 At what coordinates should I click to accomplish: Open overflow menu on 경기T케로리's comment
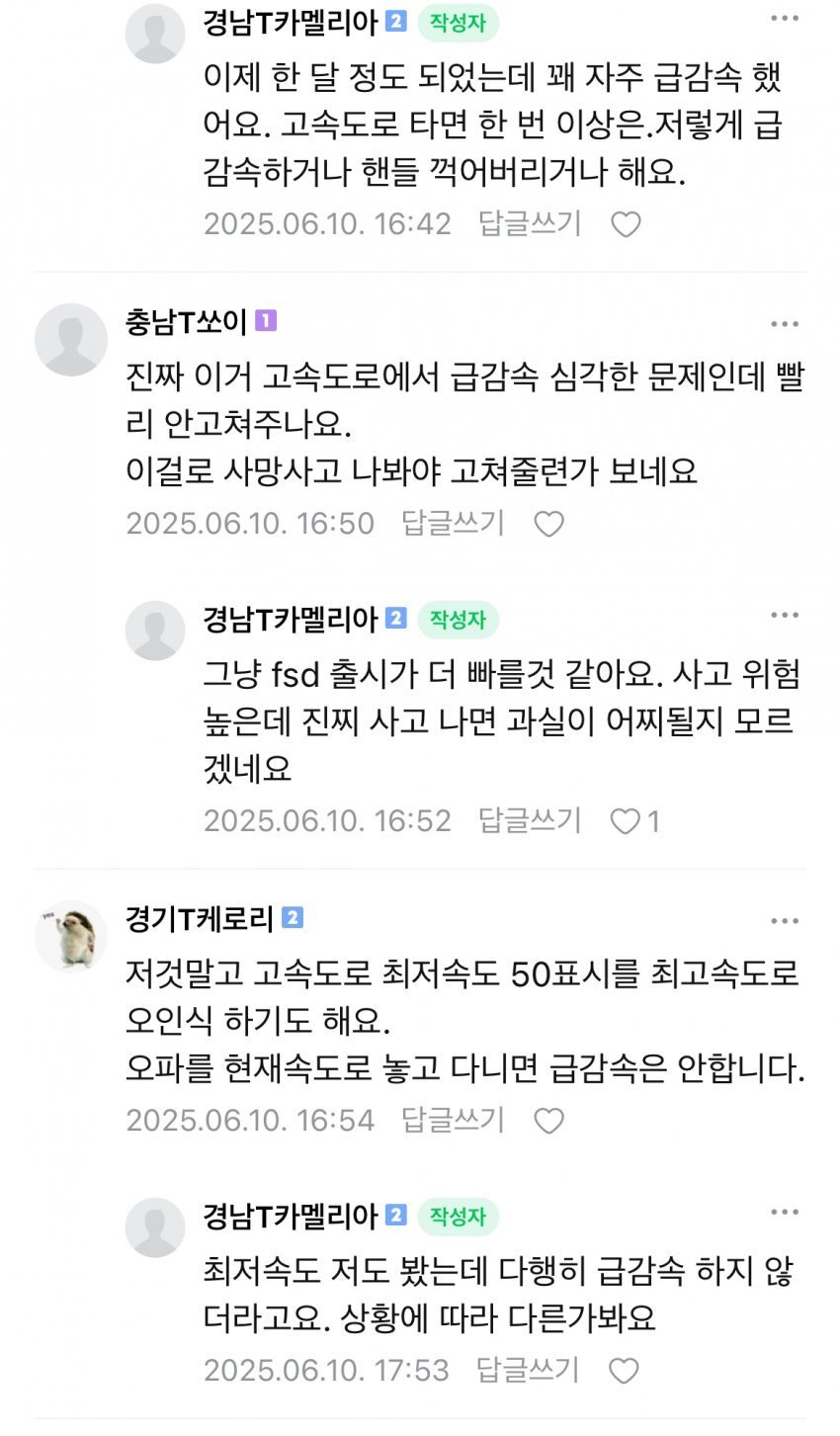[785, 921]
